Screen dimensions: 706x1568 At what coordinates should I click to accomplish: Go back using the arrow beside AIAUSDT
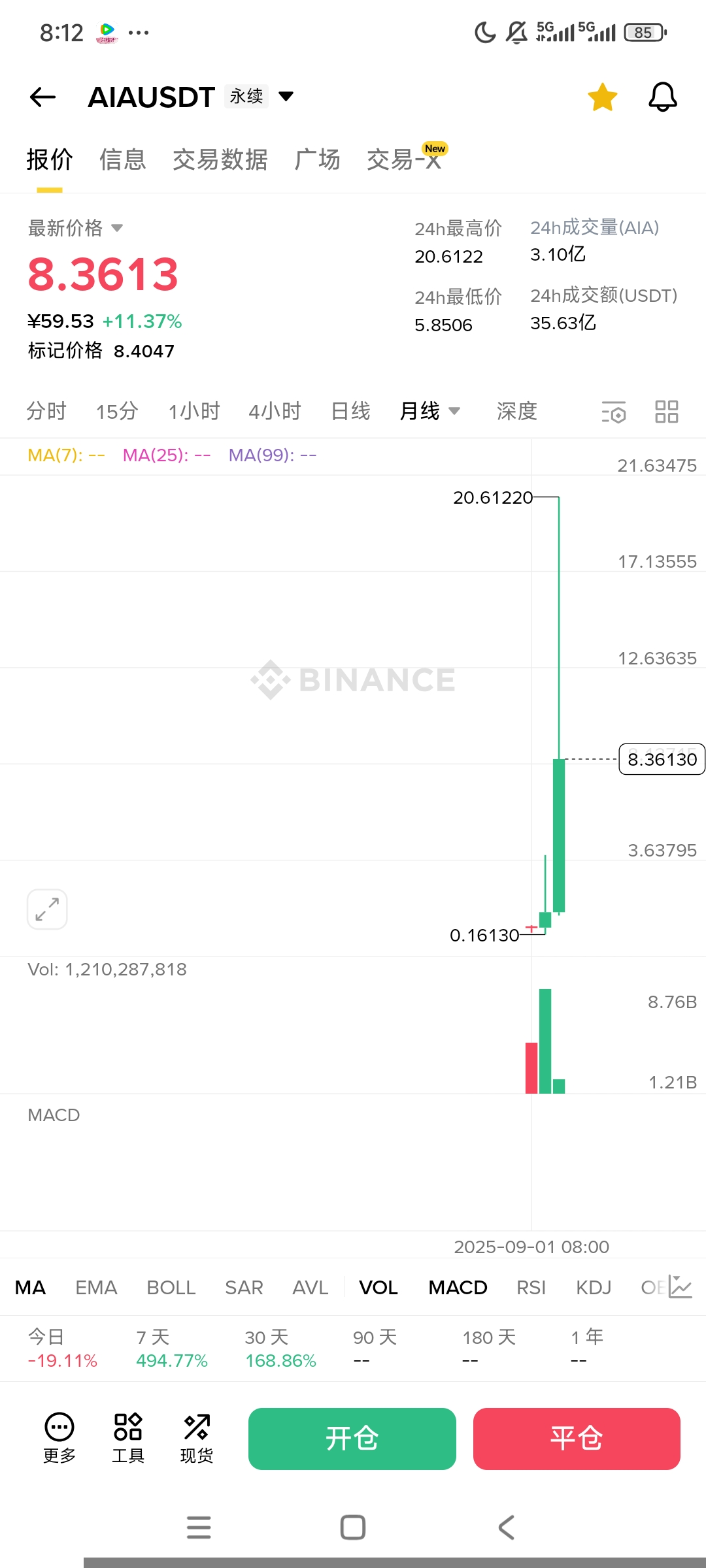click(43, 97)
